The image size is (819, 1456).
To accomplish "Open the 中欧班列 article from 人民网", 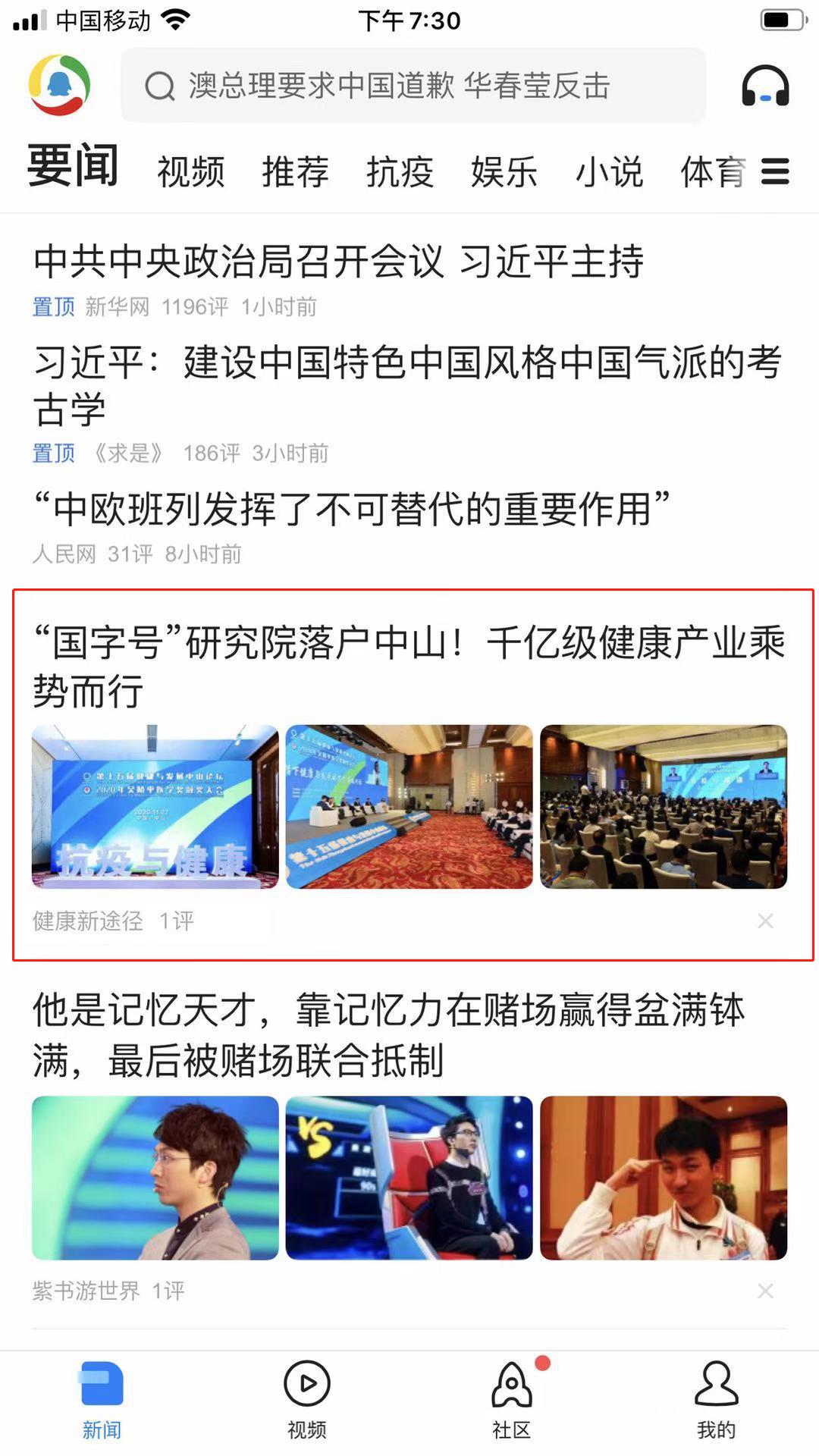I will 352,510.
